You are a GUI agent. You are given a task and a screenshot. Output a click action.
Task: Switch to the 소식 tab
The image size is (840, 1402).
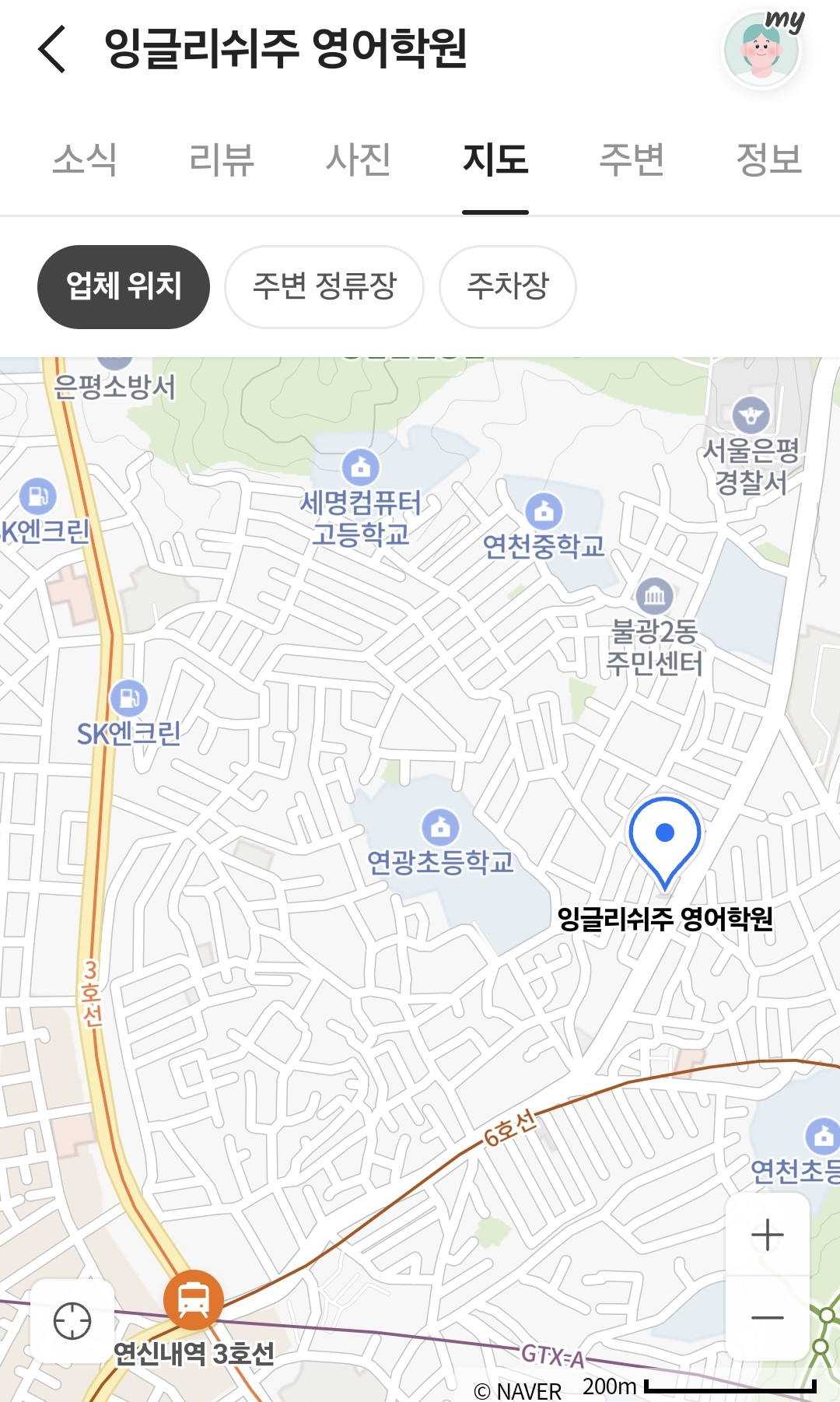pyautogui.click(x=85, y=159)
